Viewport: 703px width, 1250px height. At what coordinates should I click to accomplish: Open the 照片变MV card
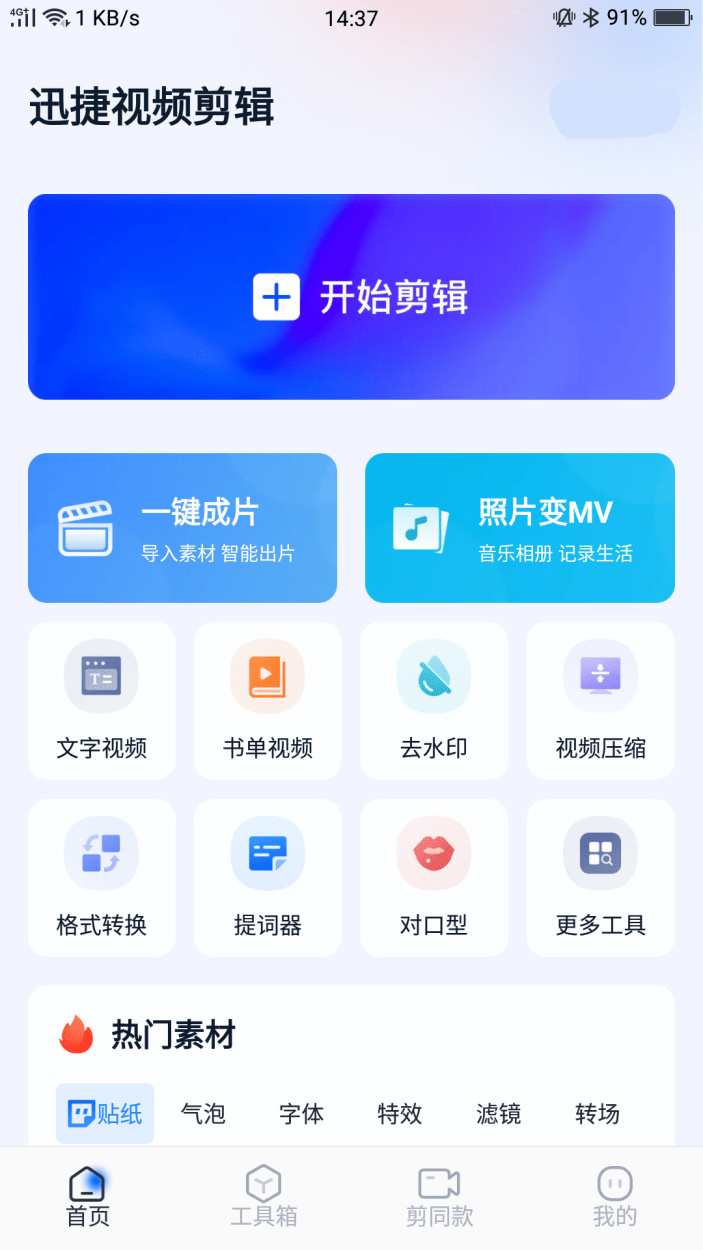519,528
